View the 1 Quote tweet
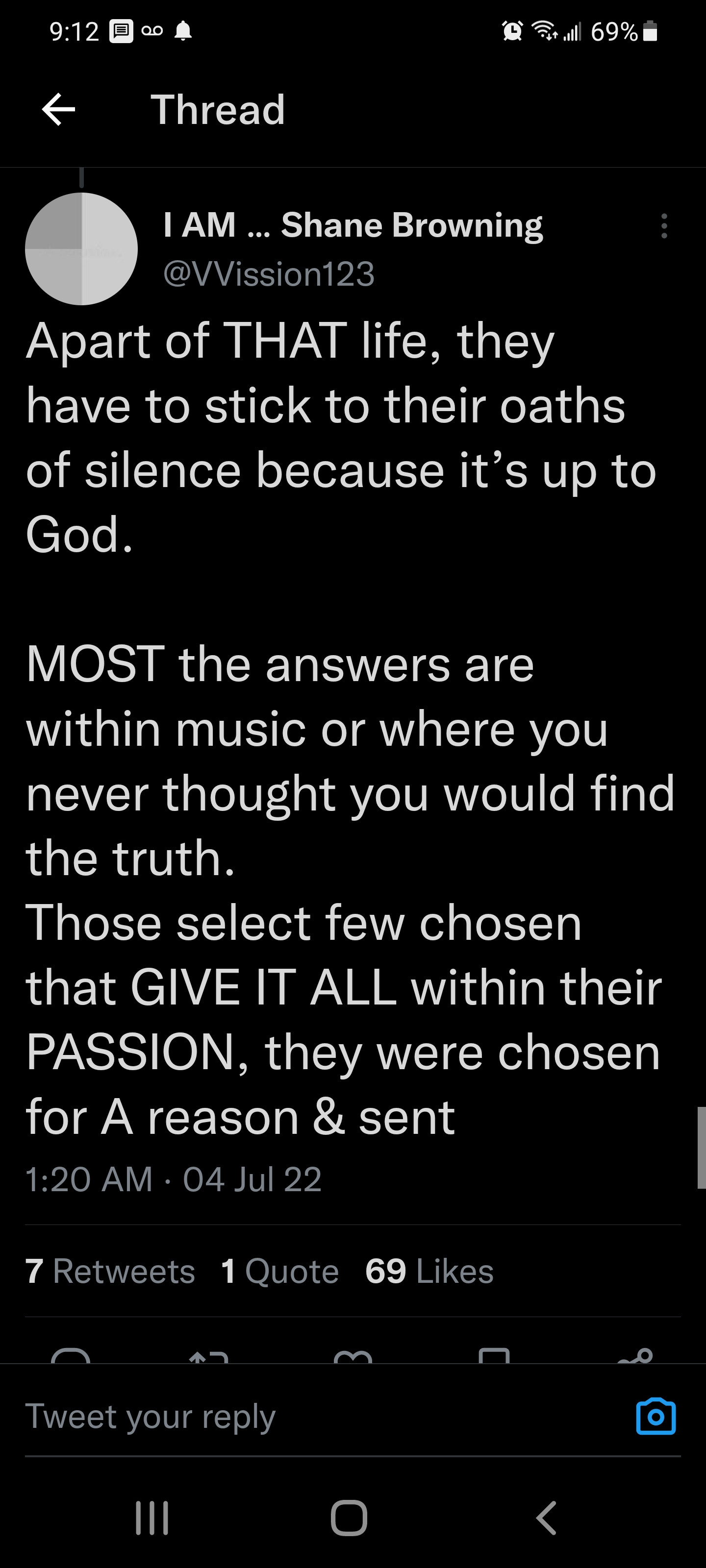Image resolution: width=706 pixels, height=1568 pixels. [279, 1272]
